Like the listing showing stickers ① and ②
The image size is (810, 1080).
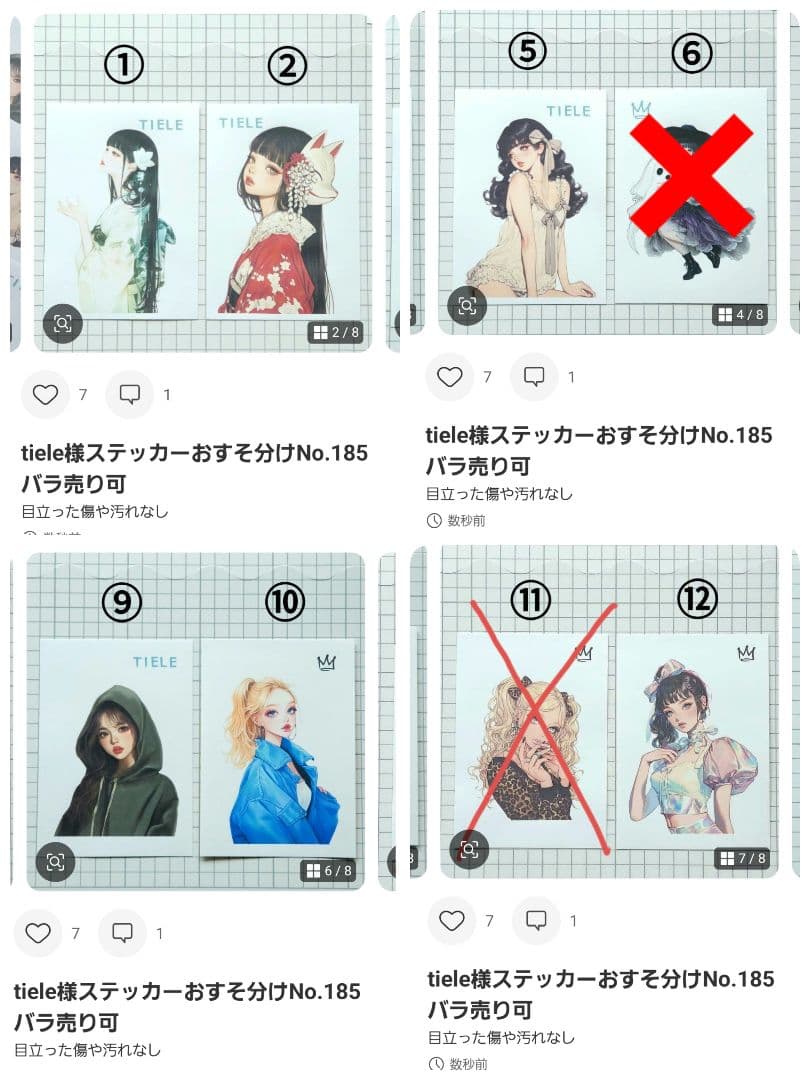click(x=46, y=394)
